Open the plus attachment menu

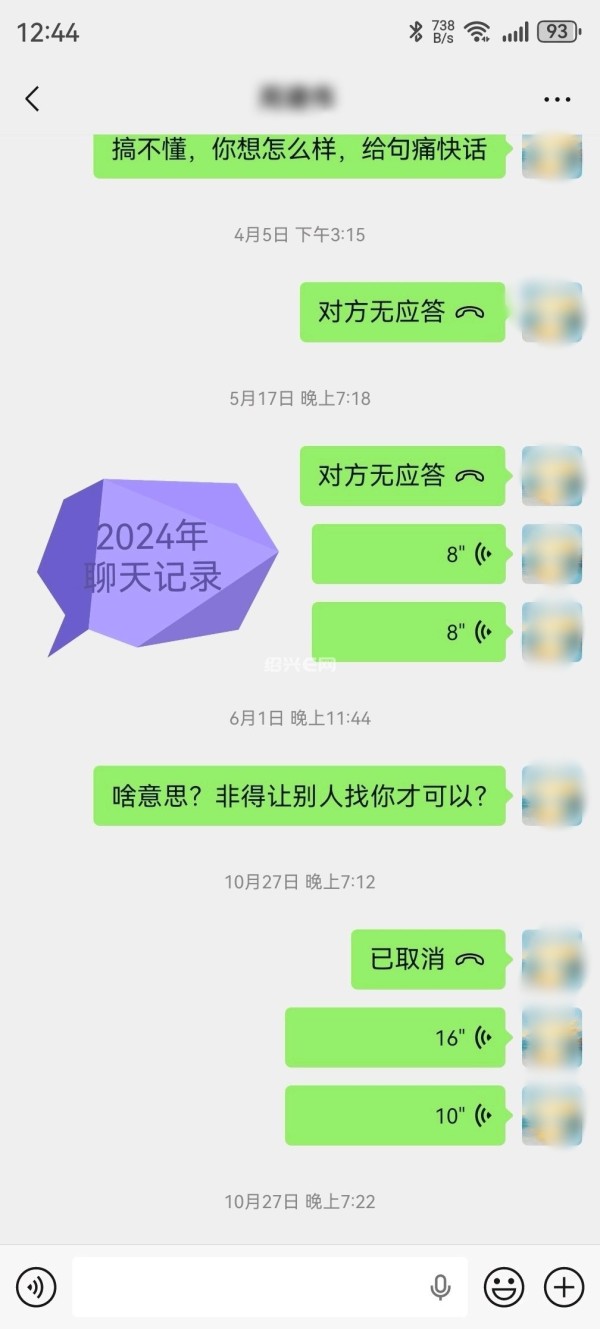point(564,1286)
